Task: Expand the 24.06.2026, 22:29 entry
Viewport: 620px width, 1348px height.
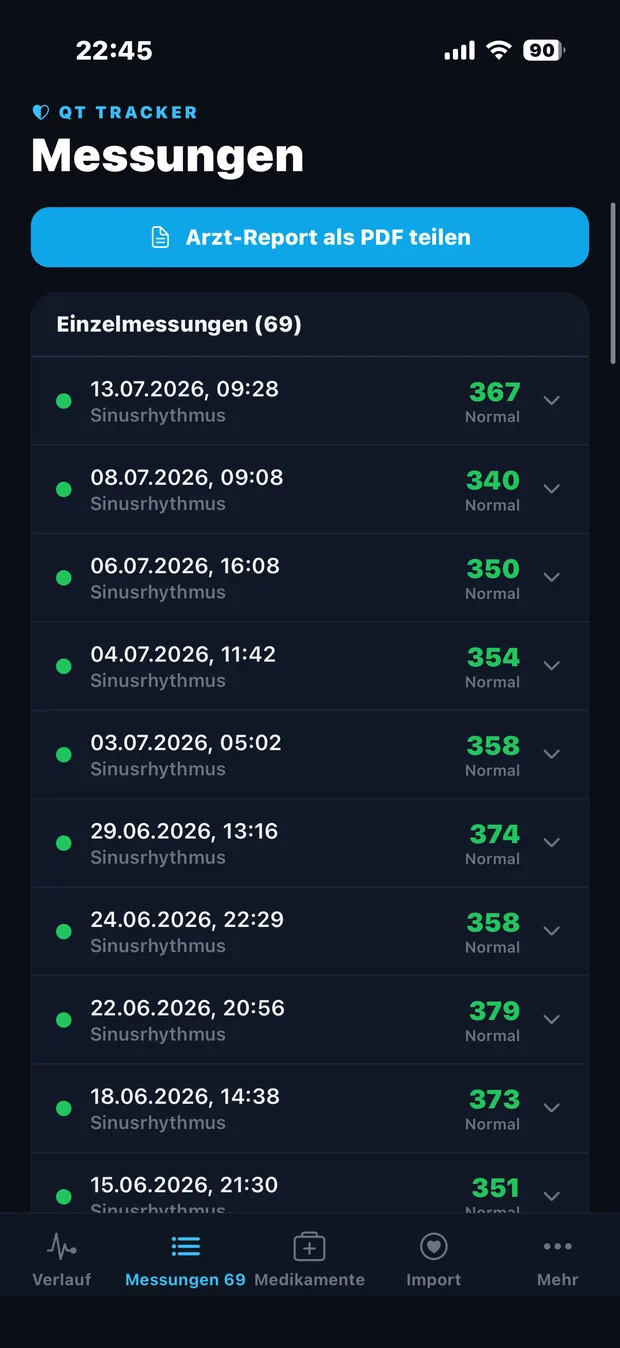Action: click(x=310, y=932)
